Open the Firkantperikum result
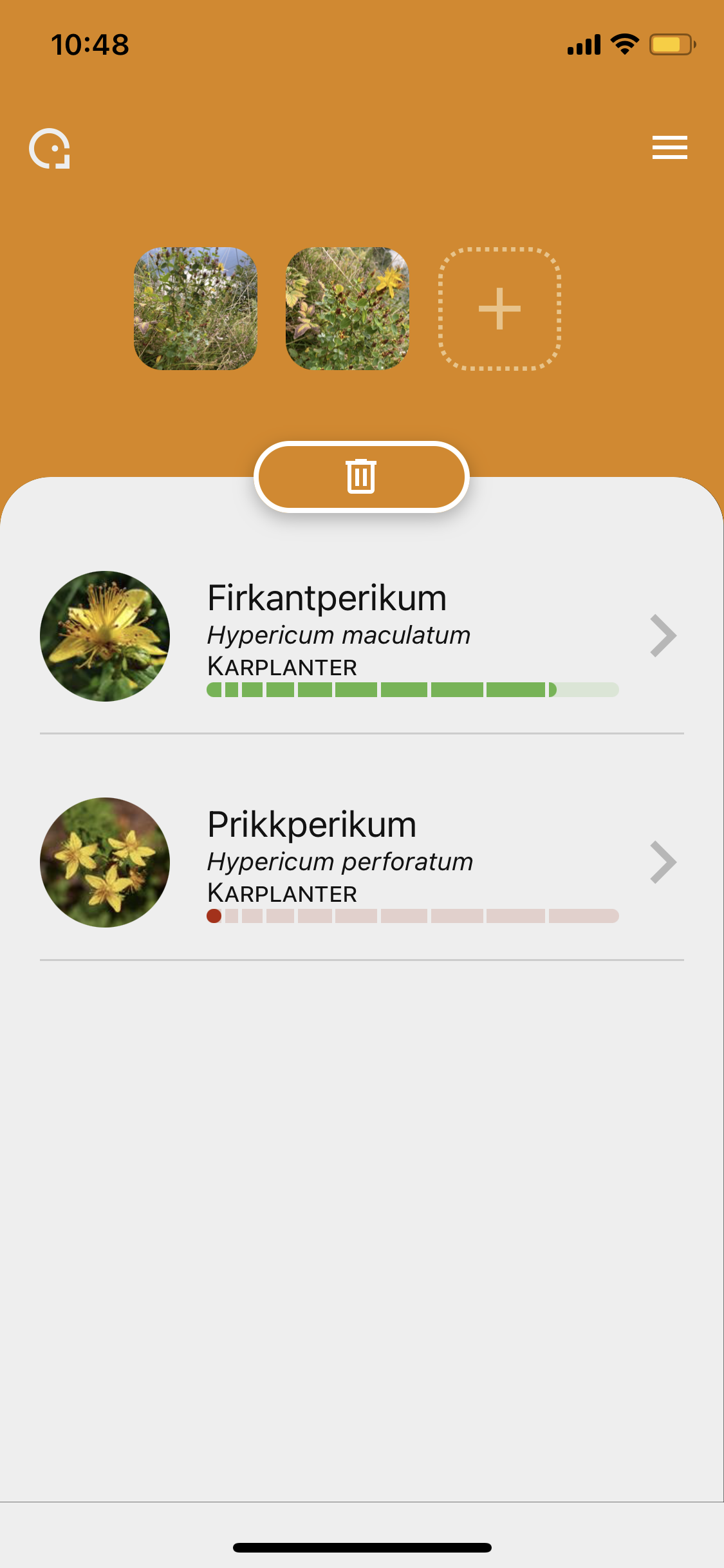The image size is (724, 1568). [x=362, y=637]
